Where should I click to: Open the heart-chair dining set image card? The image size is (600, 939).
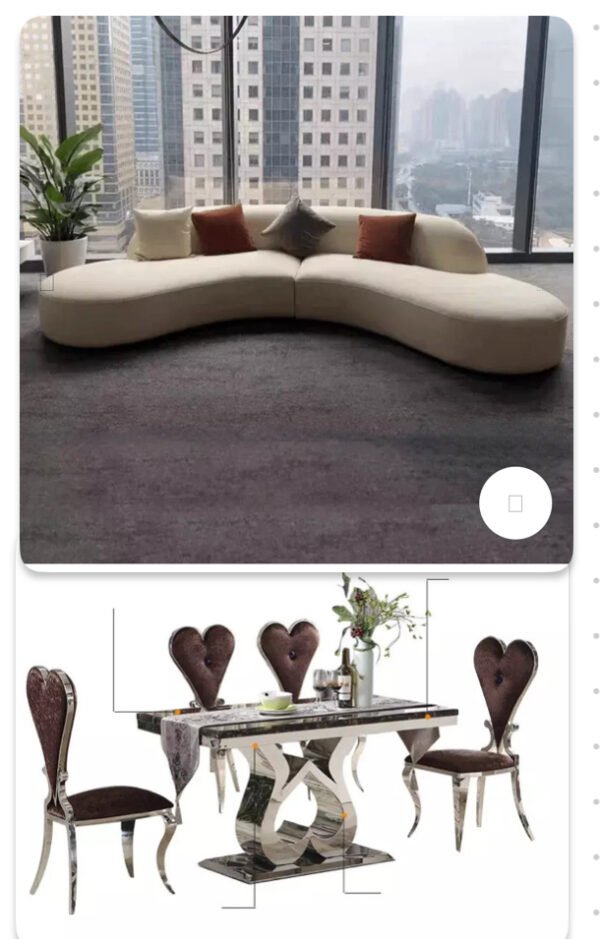point(290,750)
